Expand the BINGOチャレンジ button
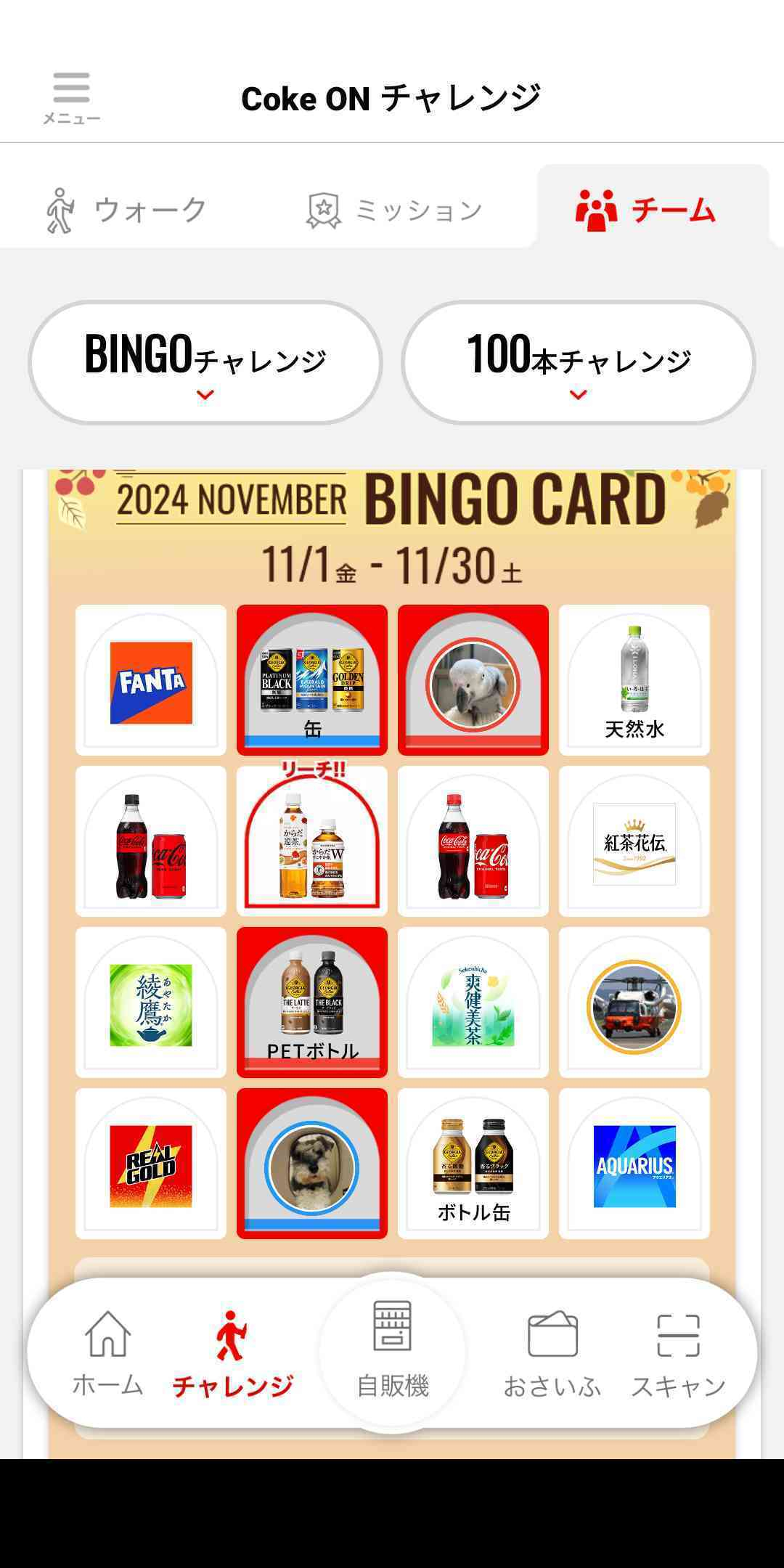This screenshot has height=1568, width=784. tap(205, 362)
